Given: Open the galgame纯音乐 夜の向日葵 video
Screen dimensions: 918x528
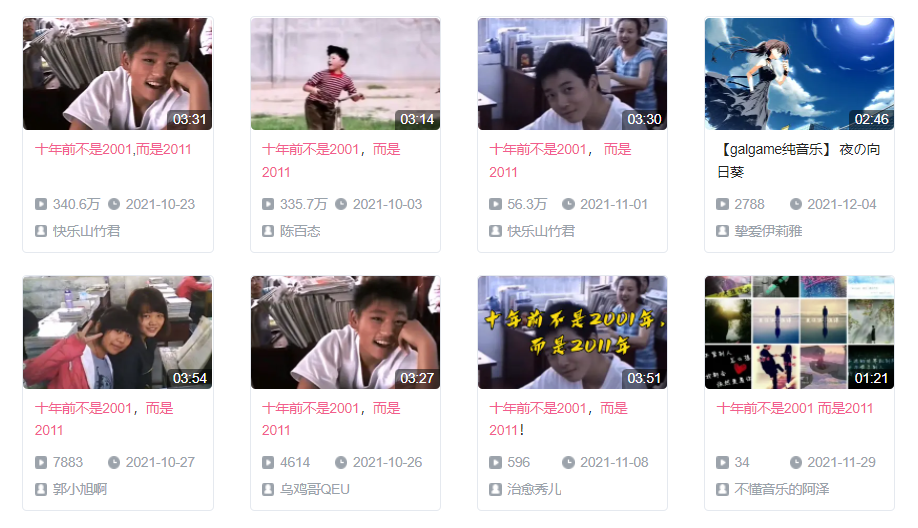Looking at the screenshot, I should 799,74.
